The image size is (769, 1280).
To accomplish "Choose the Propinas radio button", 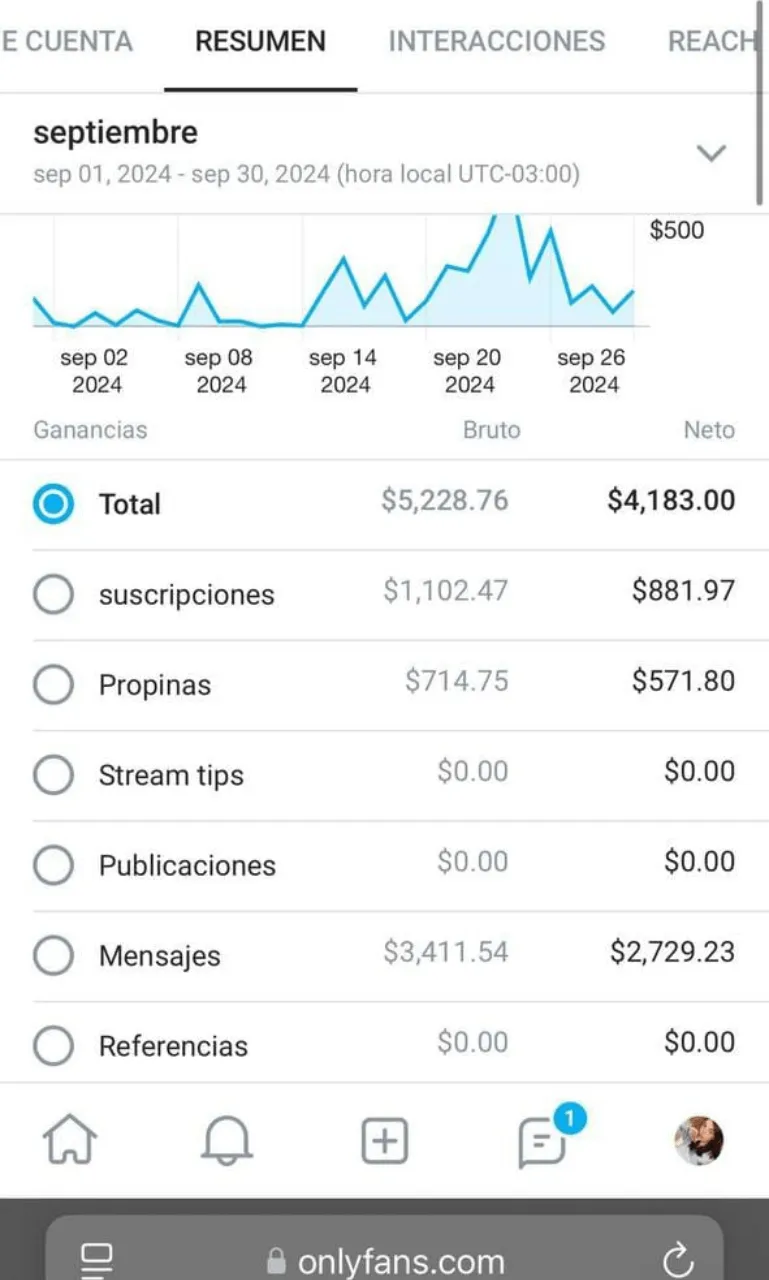I will pyautogui.click(x=53, y=685).
